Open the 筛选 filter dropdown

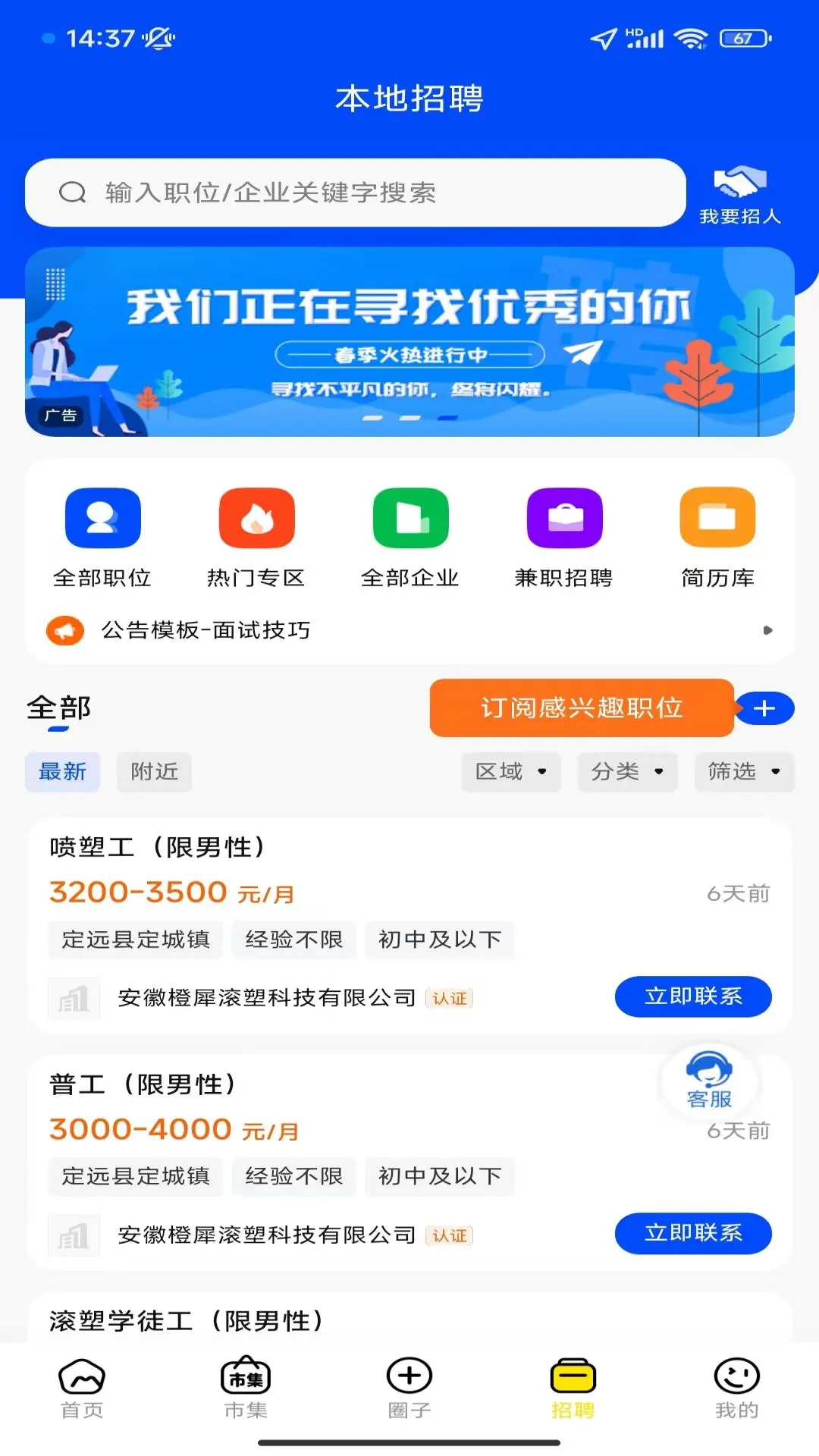(x=744, y=771)
